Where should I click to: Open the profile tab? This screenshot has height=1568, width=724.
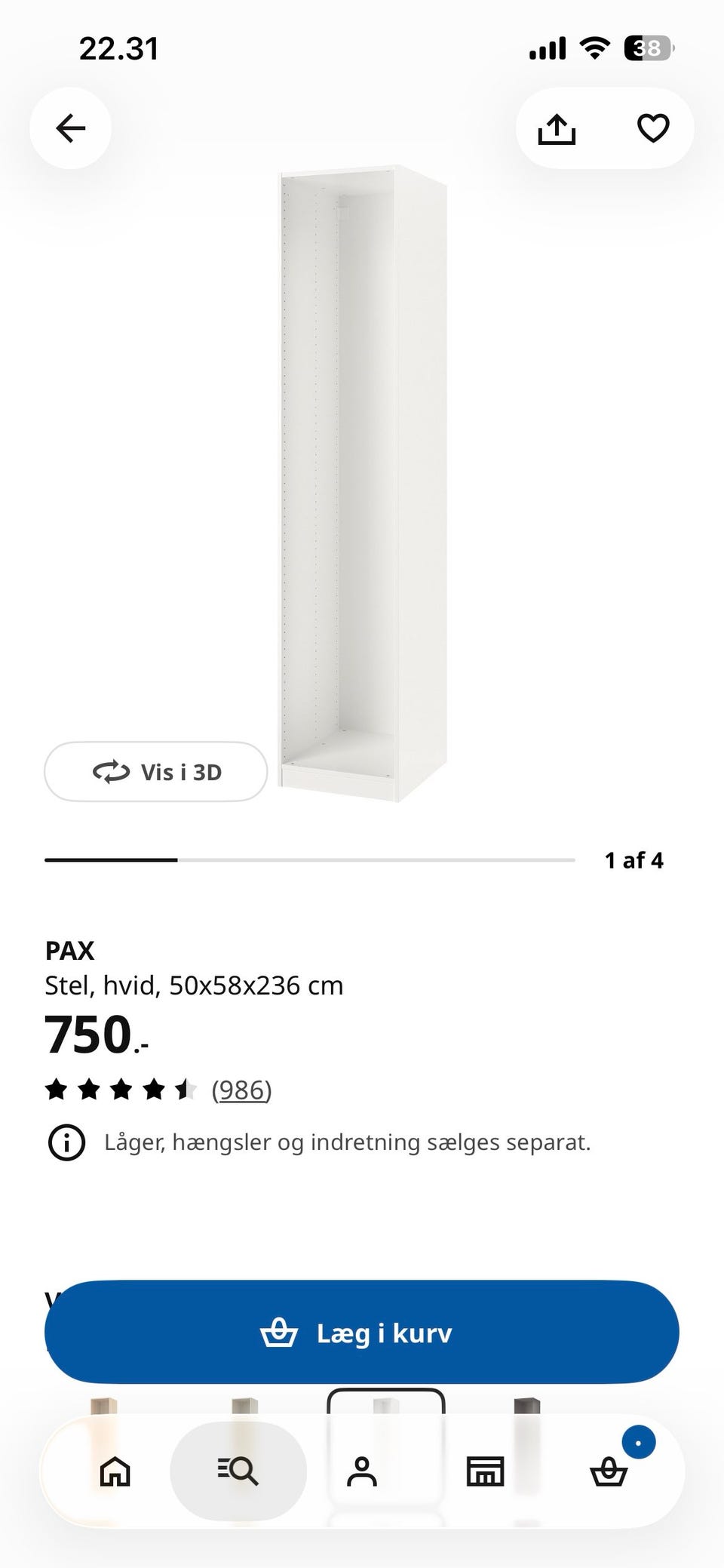click(x=362, y=1471)
